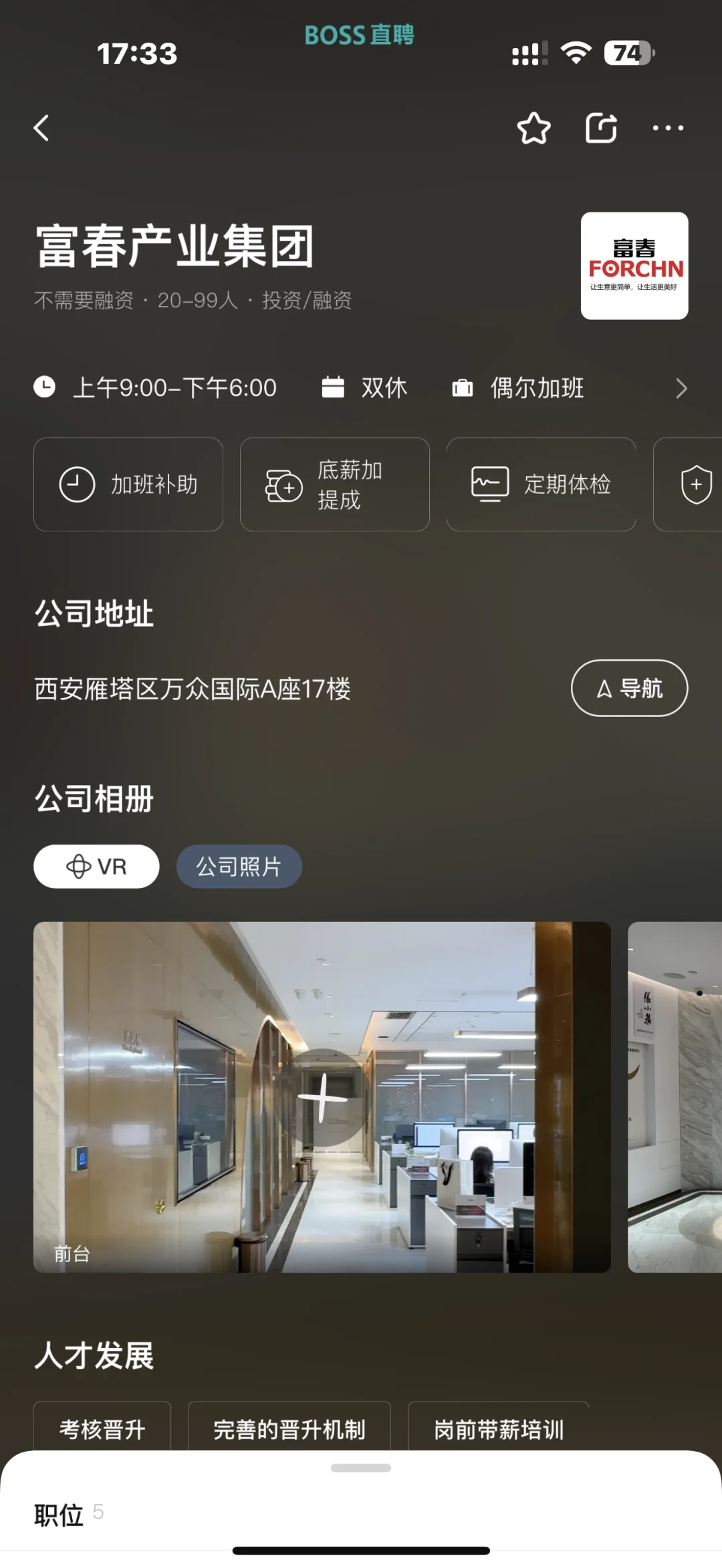
Task: Open the second company album photo
Action: (x=675, y=1097)
